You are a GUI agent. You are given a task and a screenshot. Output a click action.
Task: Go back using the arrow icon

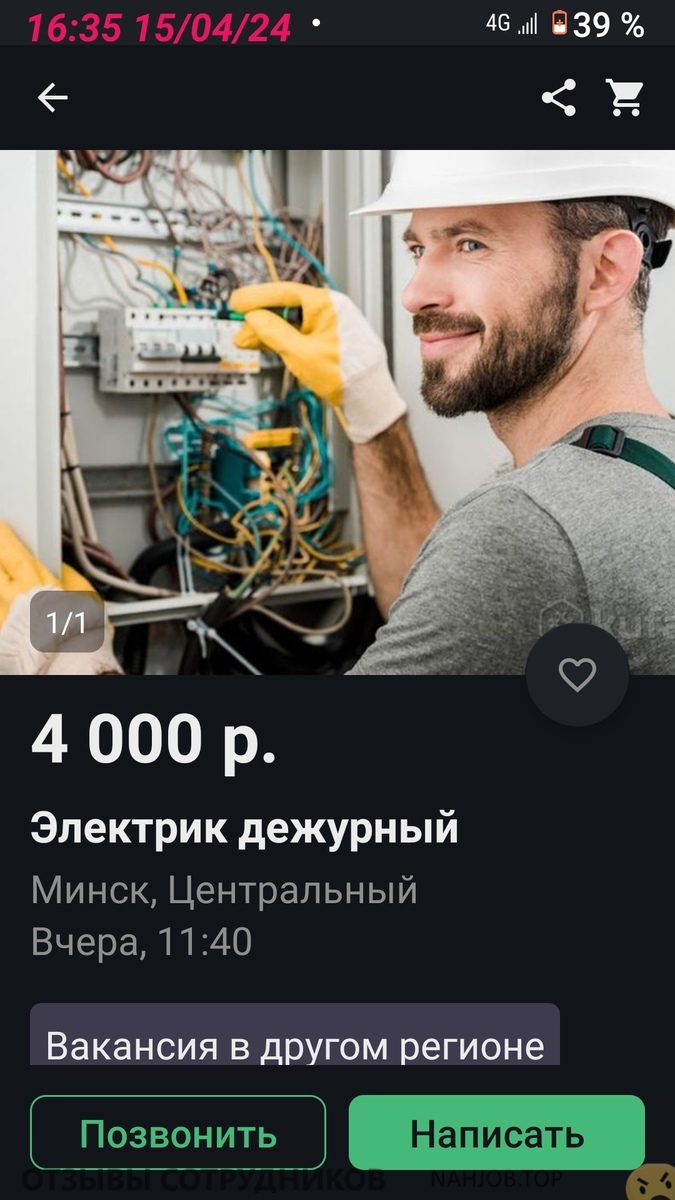click(x=52, y=97)
